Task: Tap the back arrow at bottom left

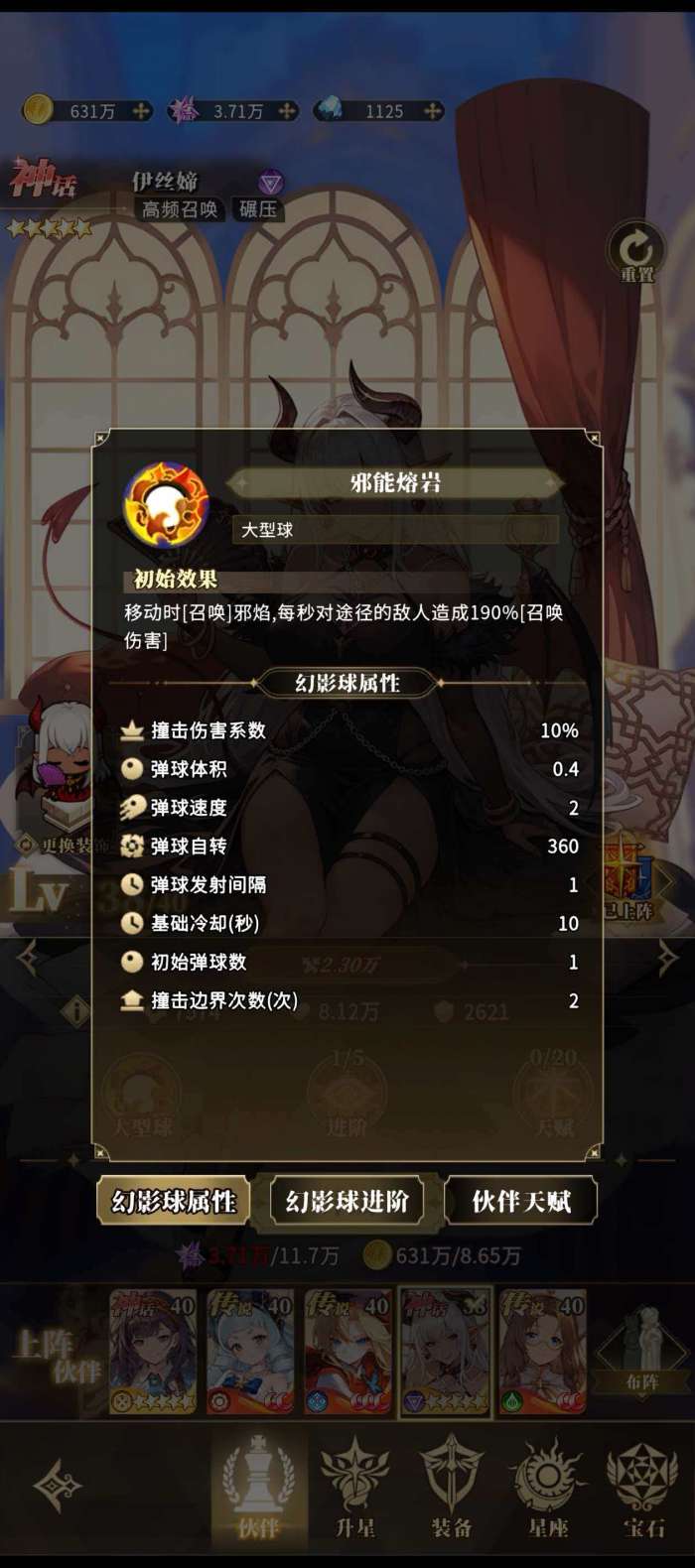Action: coord(58,1486)
